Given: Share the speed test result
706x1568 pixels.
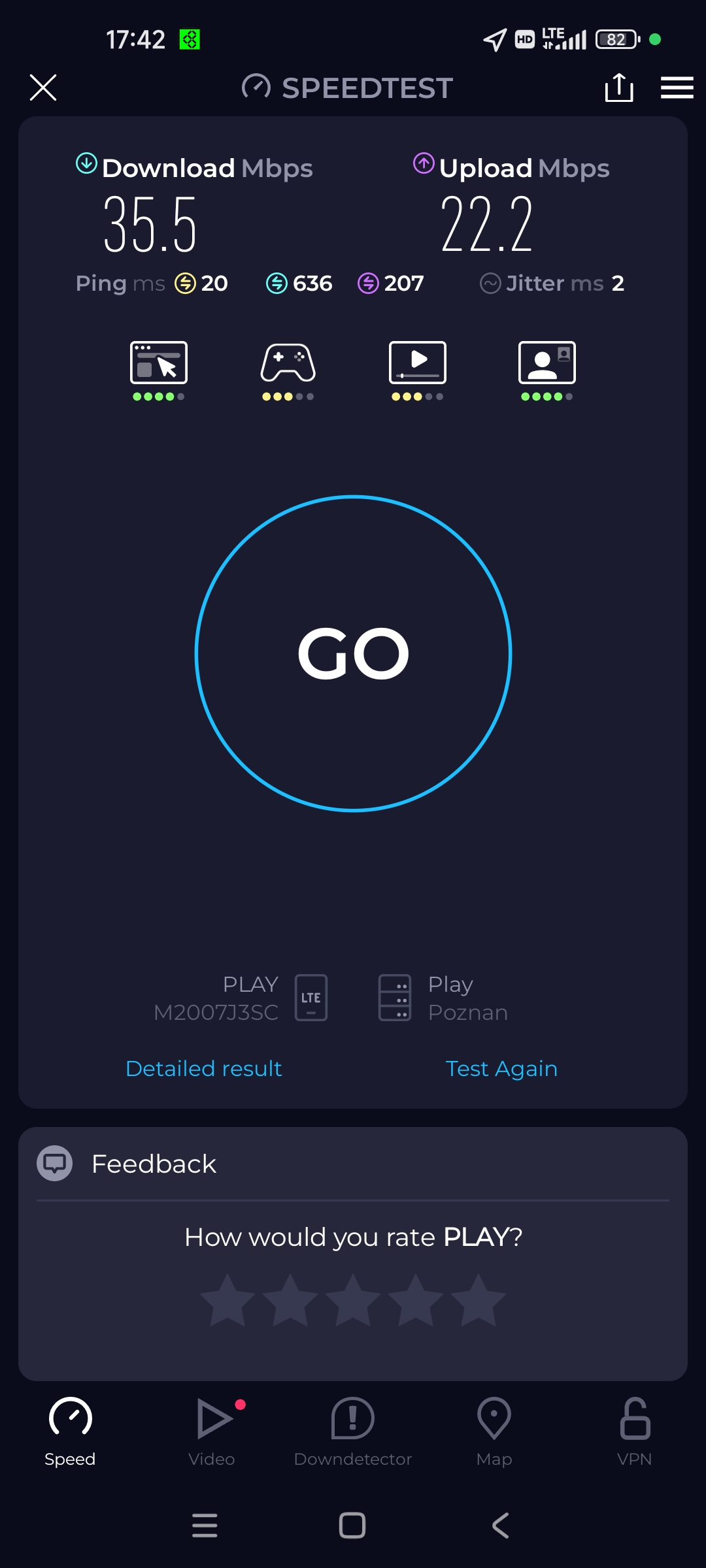Looking at the screenshot, I should coord(618,88).
